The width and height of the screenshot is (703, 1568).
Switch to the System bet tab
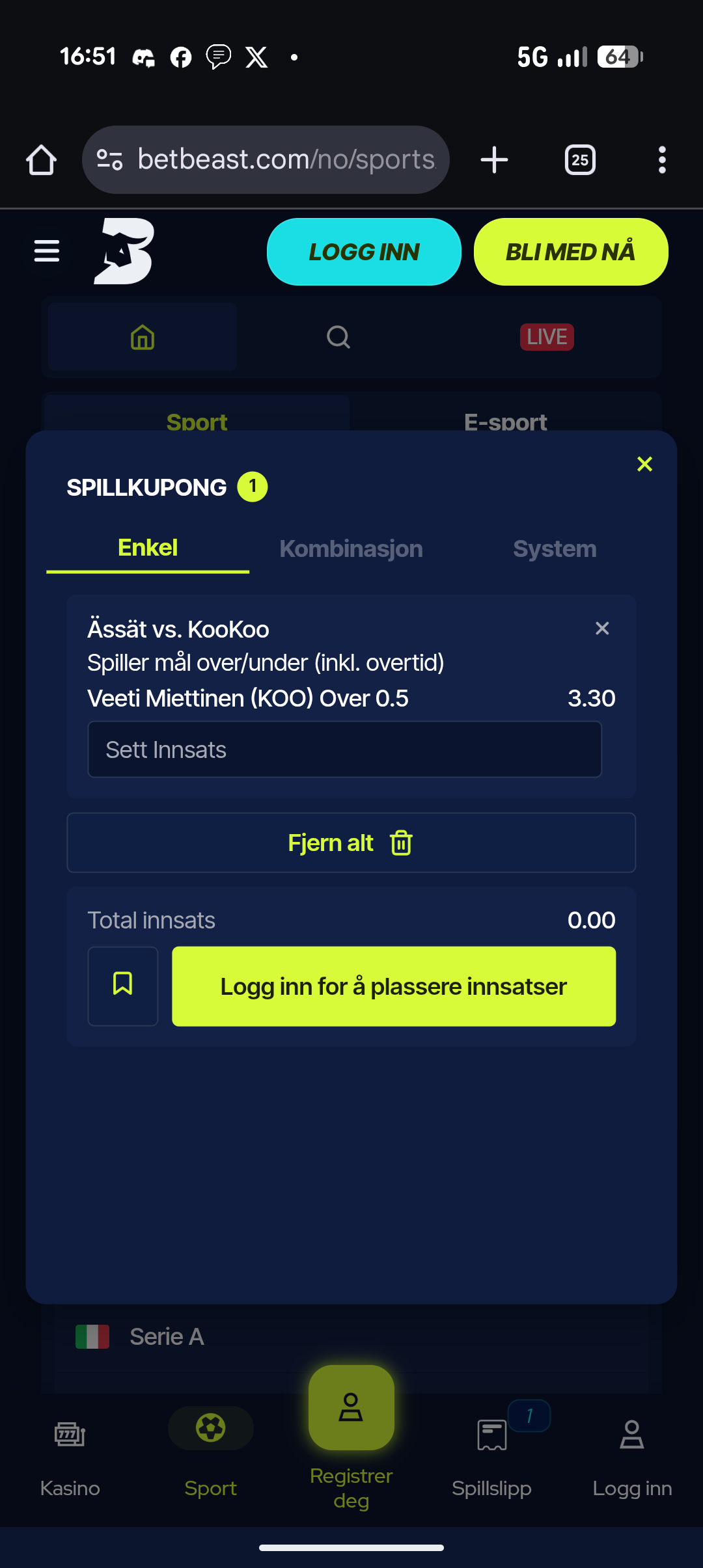555,548
